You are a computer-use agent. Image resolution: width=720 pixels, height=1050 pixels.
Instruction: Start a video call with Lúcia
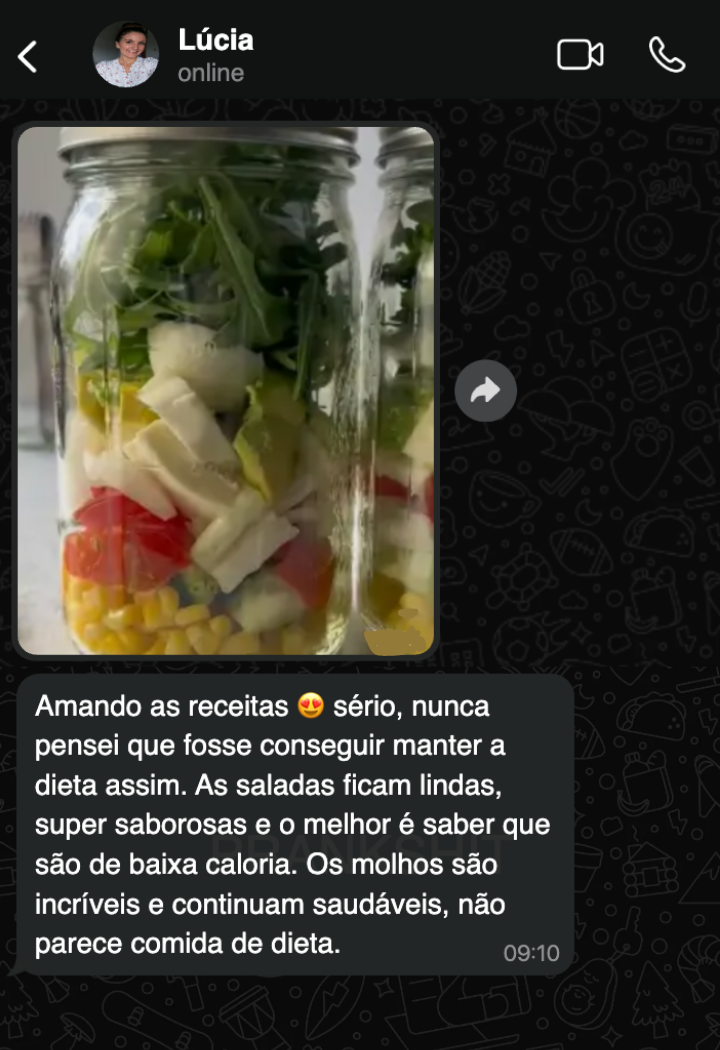pos(580,55)
